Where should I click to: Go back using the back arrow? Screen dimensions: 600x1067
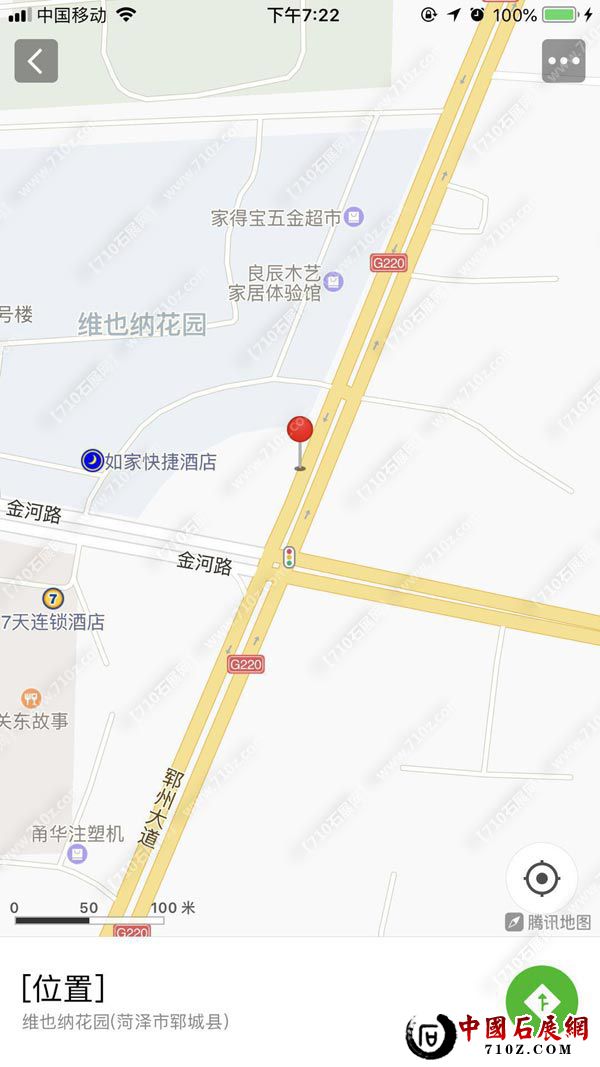click(36, 61)
